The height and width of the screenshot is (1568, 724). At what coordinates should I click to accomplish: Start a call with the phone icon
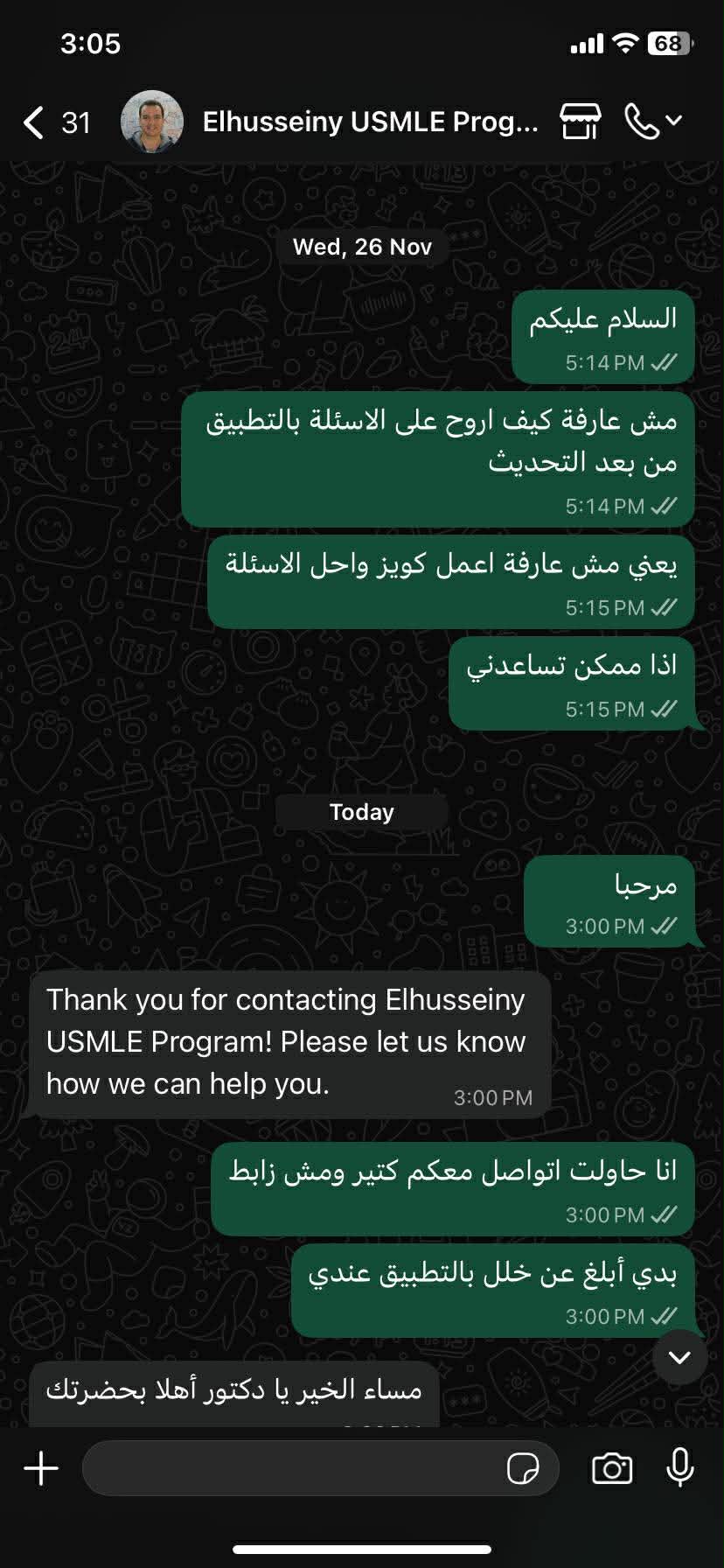click(x=643, y=122)
